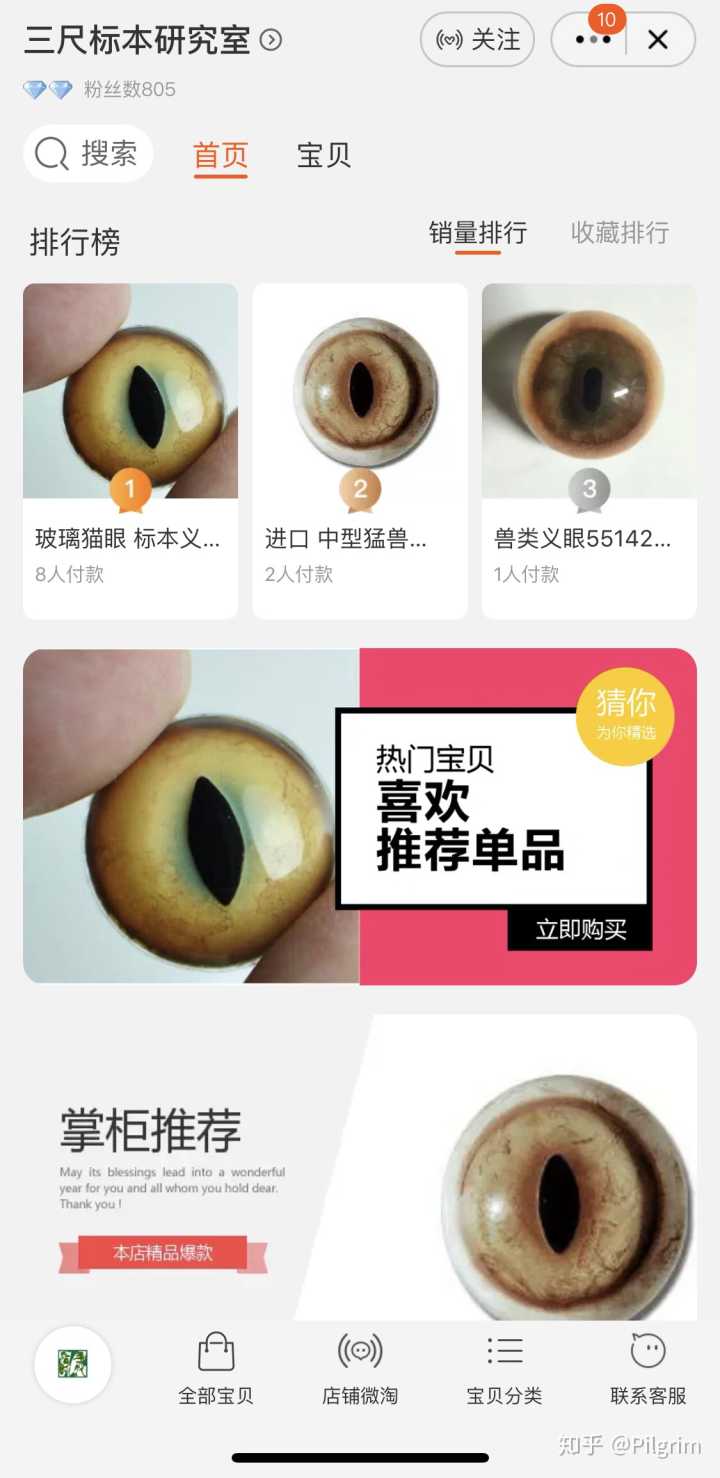Open the 玻璃猫眼 标本义 product card

point(130,450)
